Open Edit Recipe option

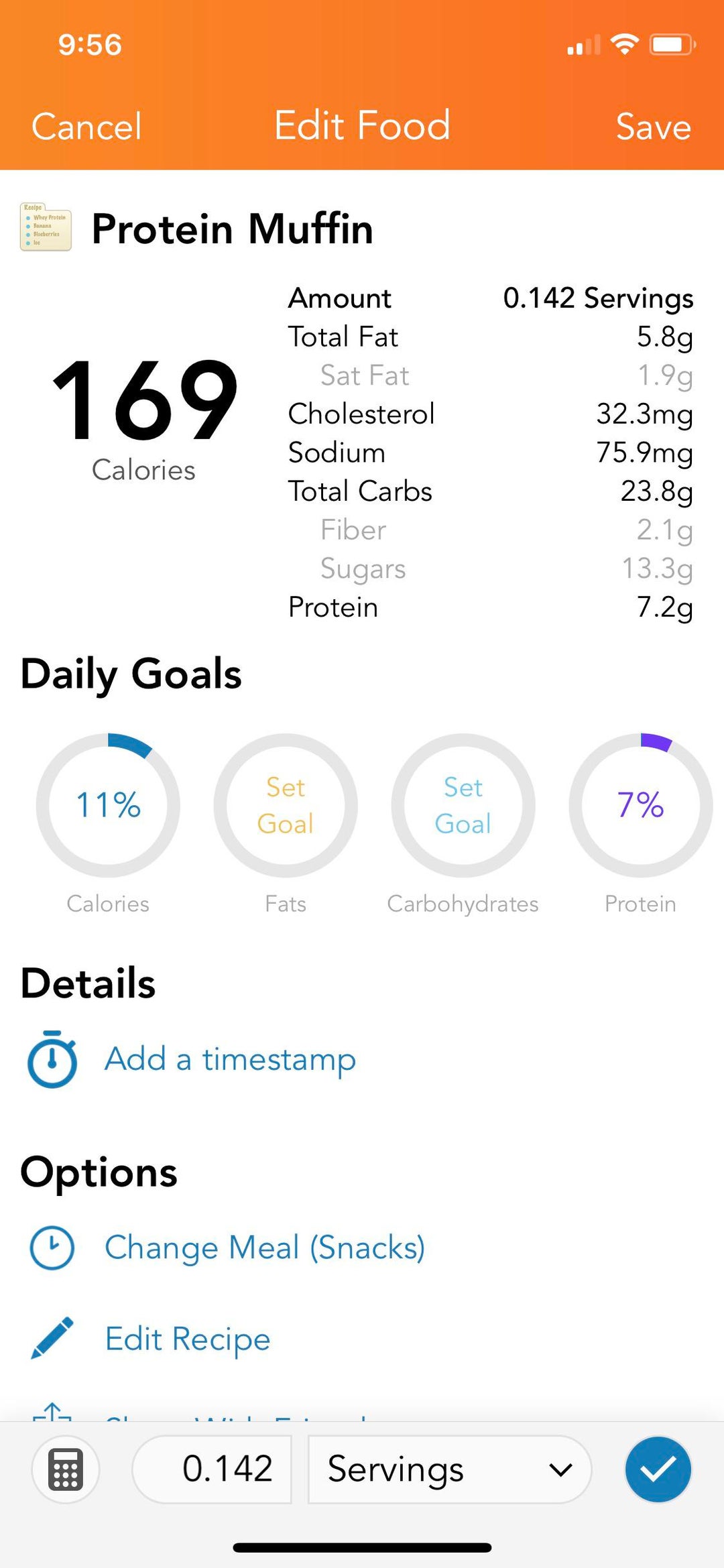pyautogui.click(x=188, y=1339)
